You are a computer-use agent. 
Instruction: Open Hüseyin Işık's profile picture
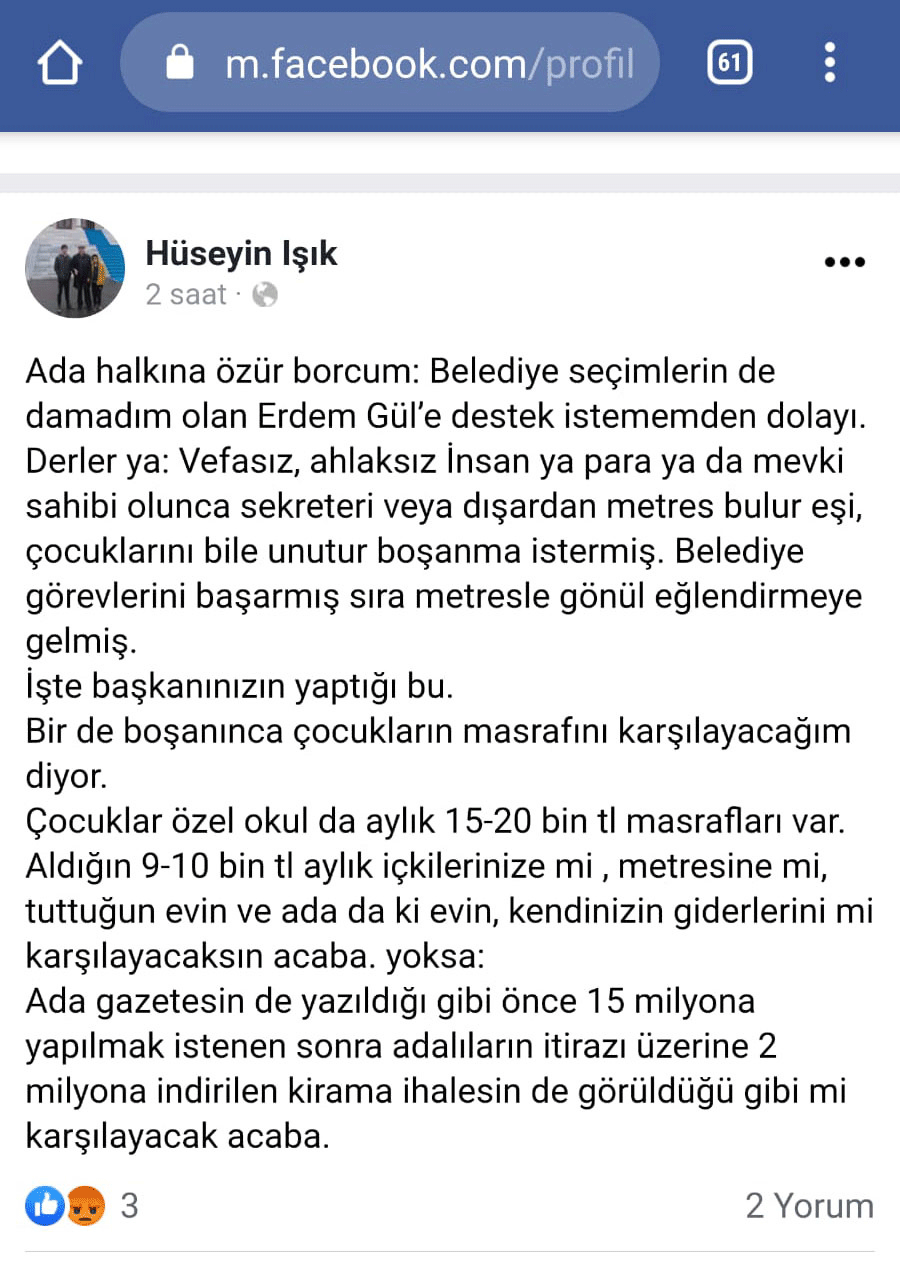pos(75,268)
